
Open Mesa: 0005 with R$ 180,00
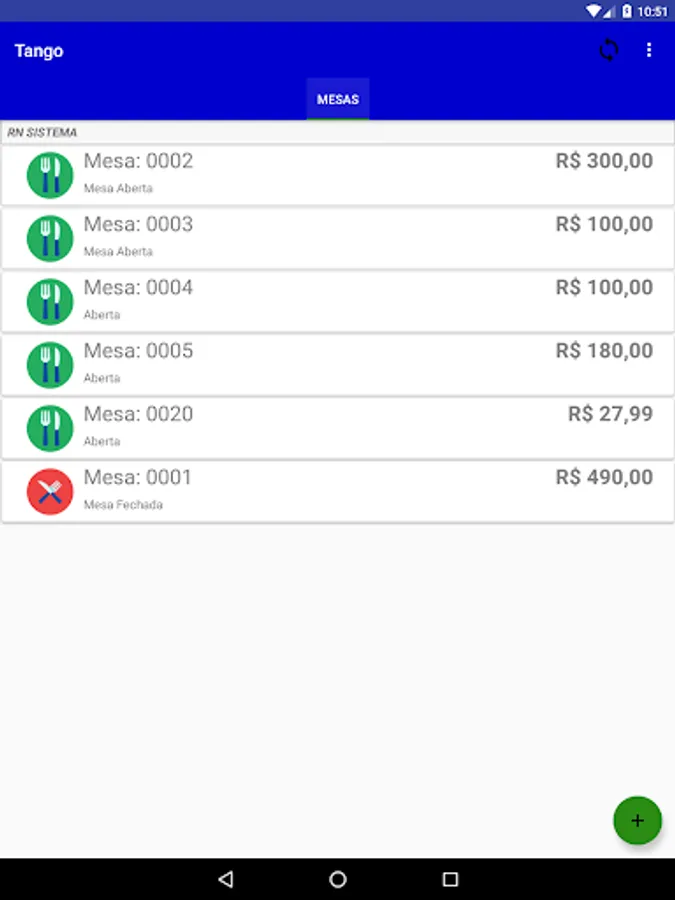(338, 365)
